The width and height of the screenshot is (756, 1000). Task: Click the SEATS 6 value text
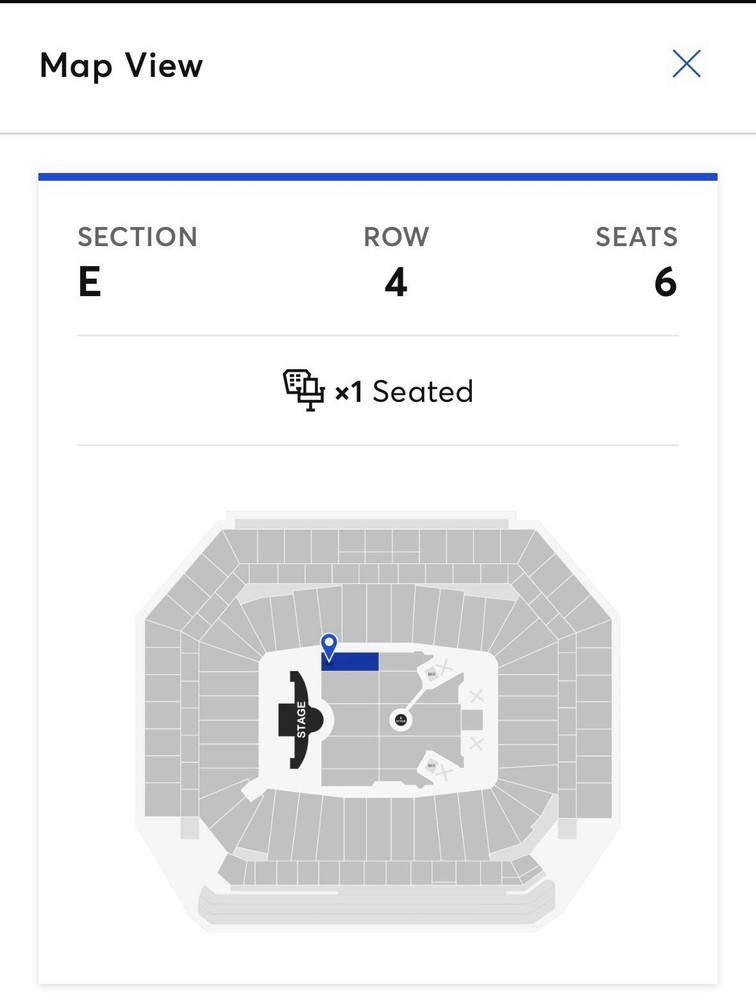click(x=665, y=281)
